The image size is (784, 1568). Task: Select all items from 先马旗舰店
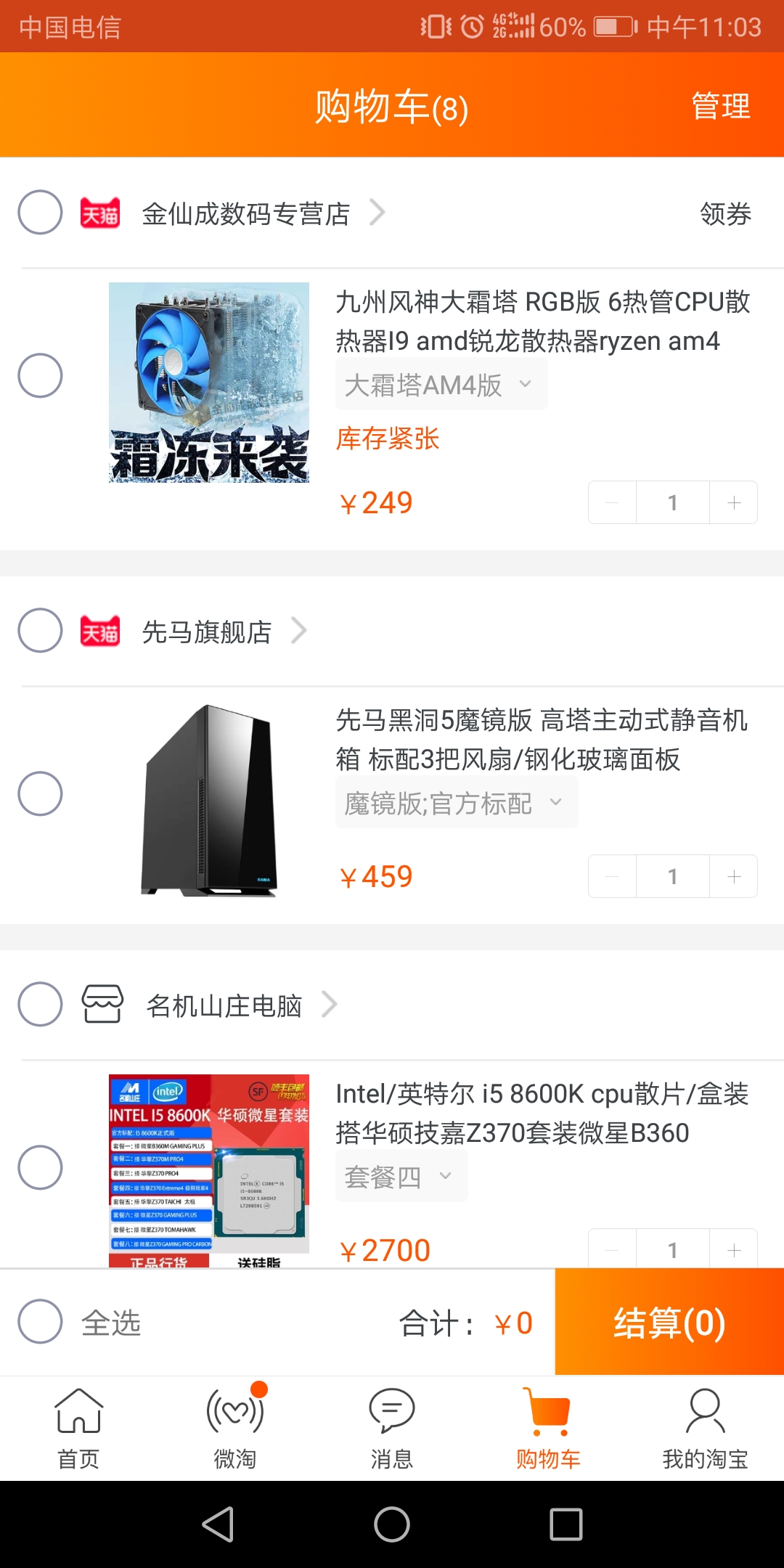click(40, 630)
